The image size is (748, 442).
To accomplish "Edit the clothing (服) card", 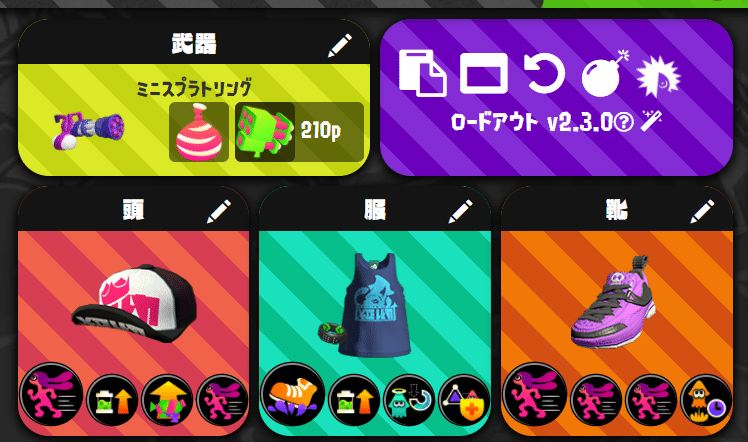I will pyautogui.click(x=461, y=211).
